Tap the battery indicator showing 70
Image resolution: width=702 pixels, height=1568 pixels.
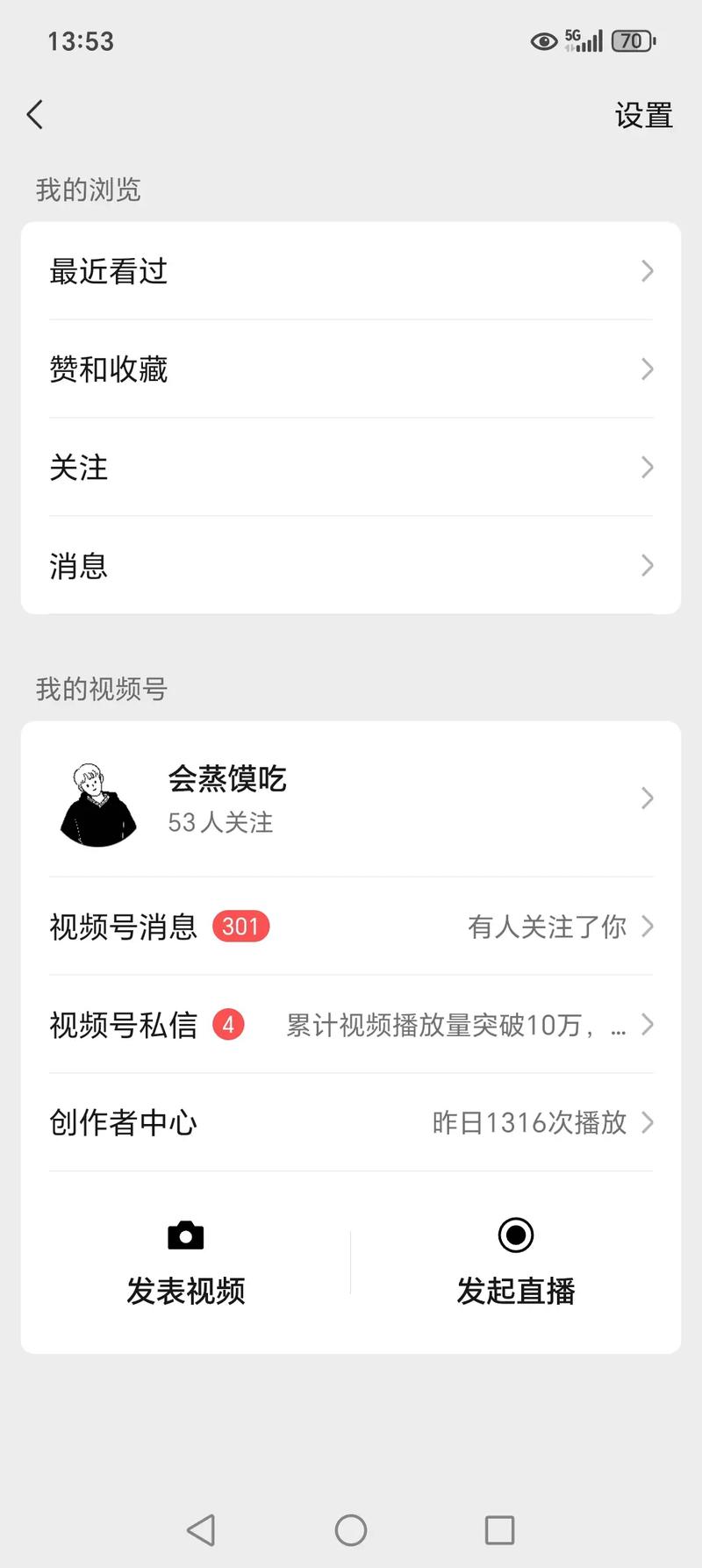(630, 40)
